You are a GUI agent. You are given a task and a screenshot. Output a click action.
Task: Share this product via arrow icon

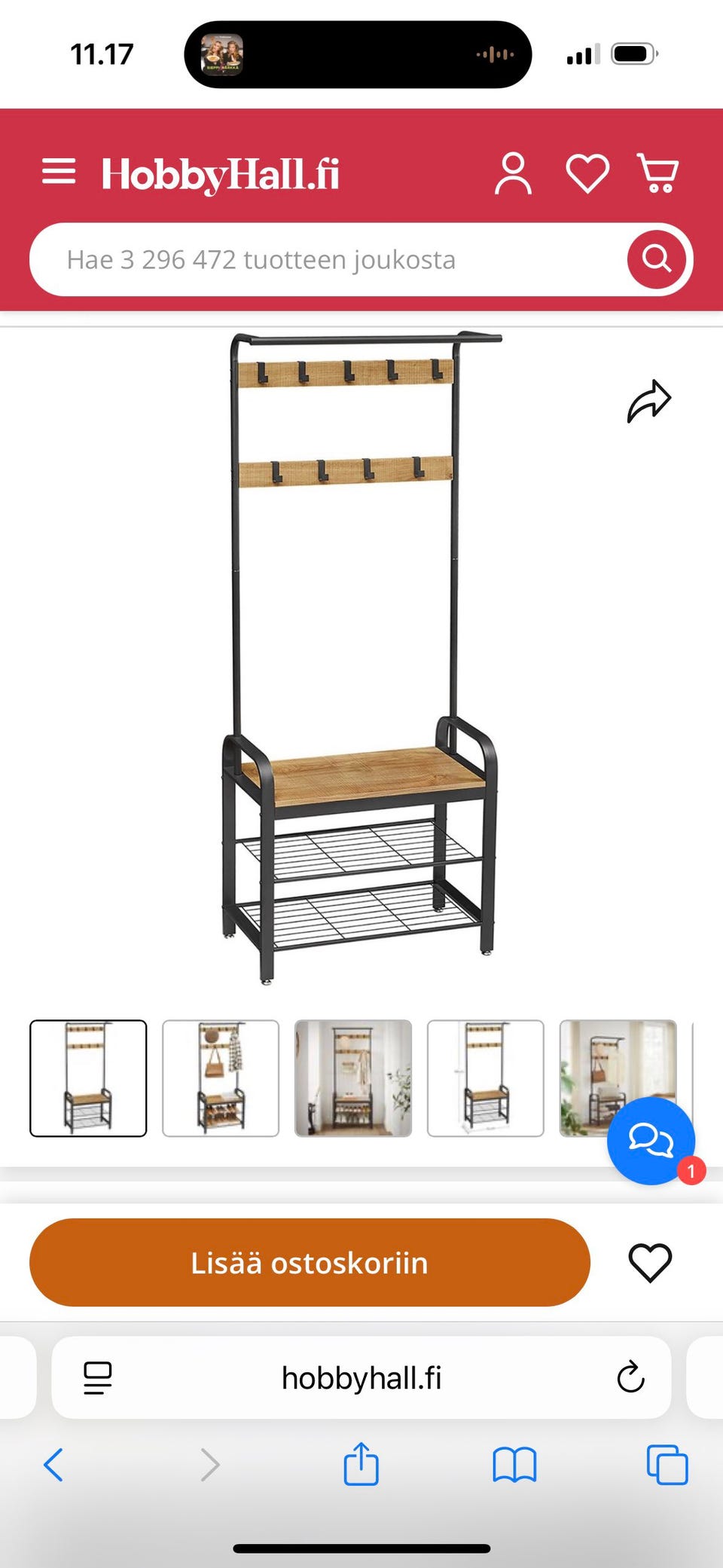[x=649, y=402]
